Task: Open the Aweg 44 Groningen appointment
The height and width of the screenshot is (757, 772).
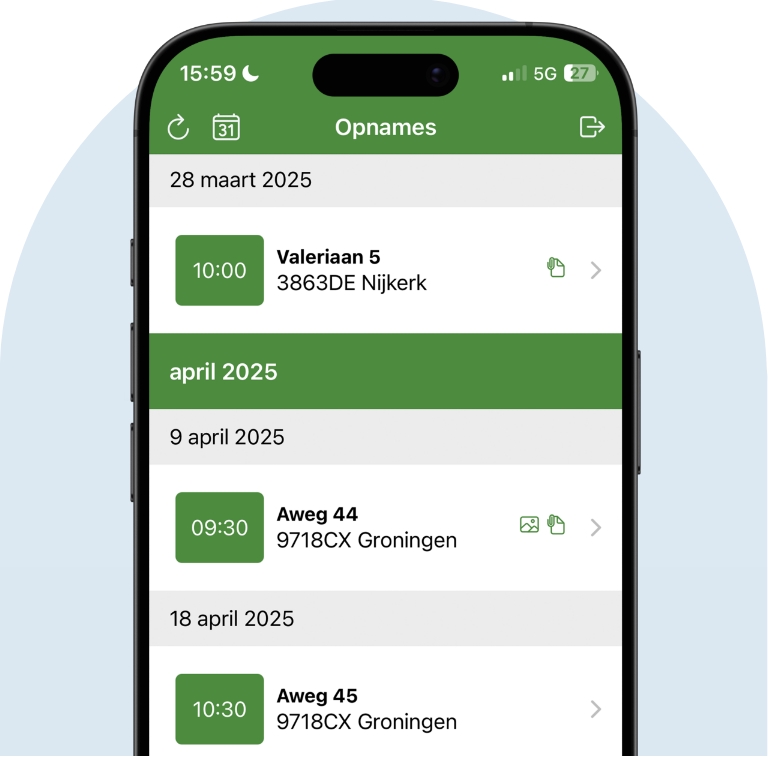Action: coord(385,527)
